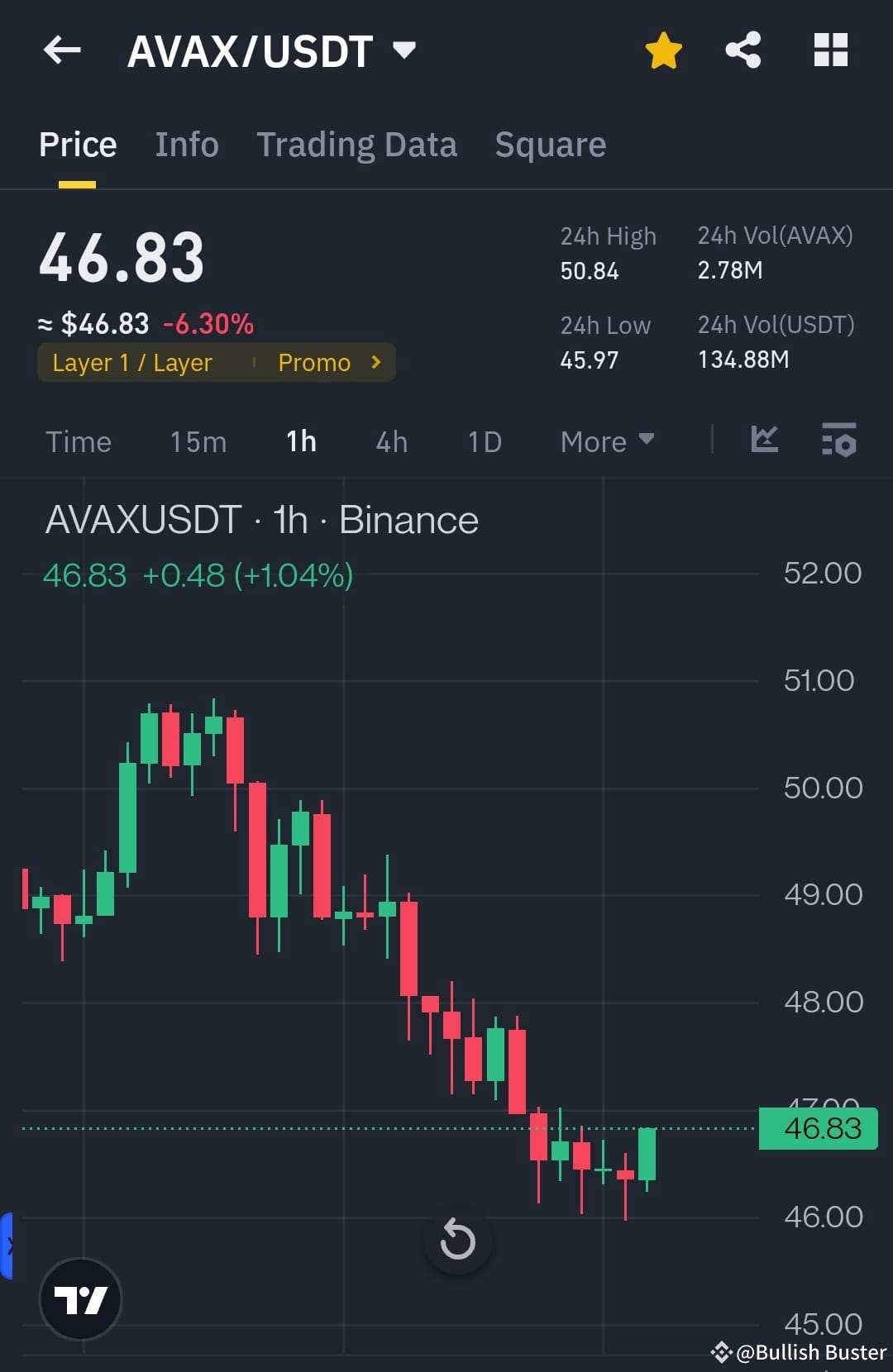Screen dimensions: 893x1372
Task: Tap the Layer 1 / Layer tag
Action: 132,362
